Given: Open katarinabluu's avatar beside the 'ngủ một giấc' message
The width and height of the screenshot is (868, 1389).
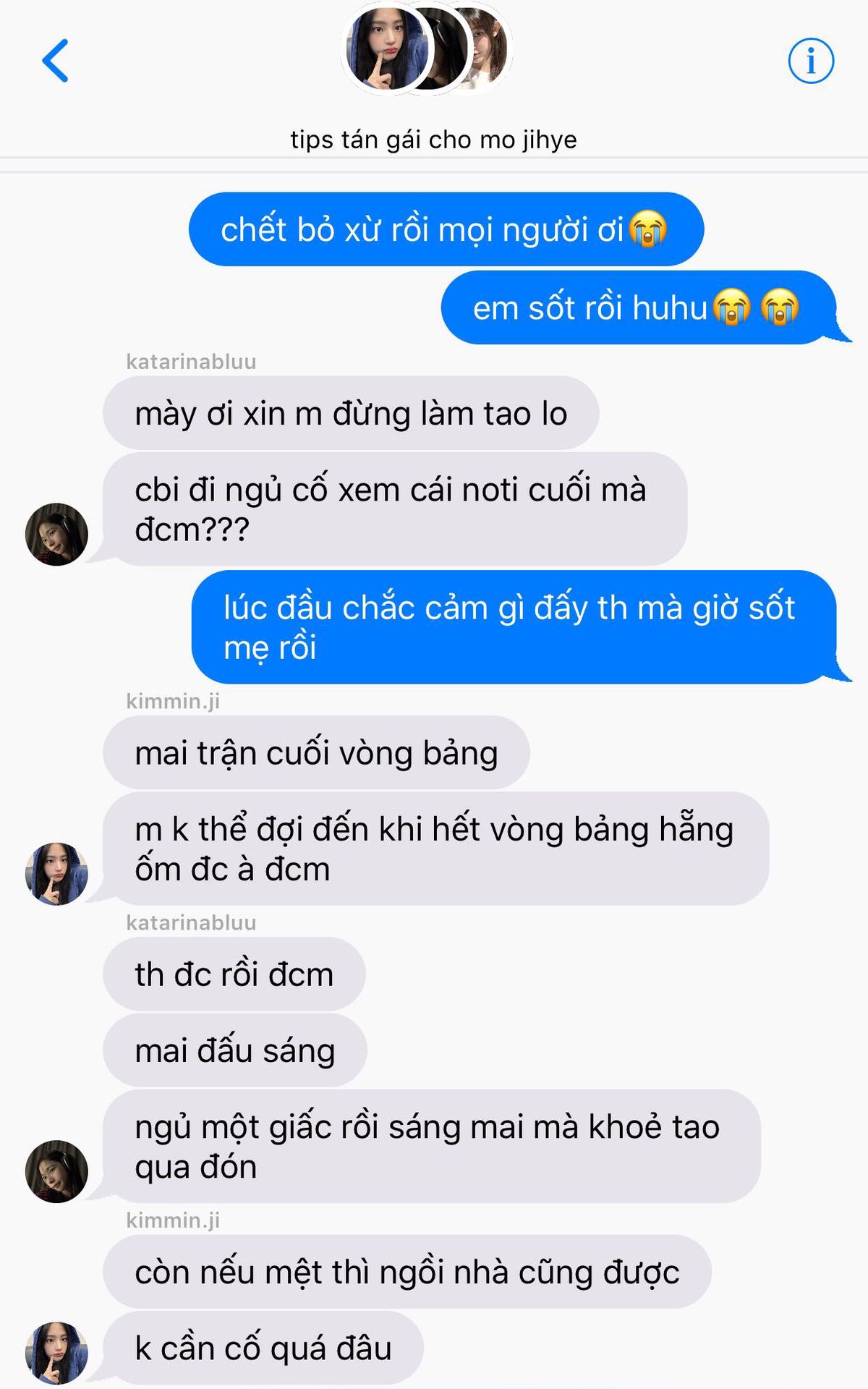Looking at the screenshot, I should [56, 1171].
